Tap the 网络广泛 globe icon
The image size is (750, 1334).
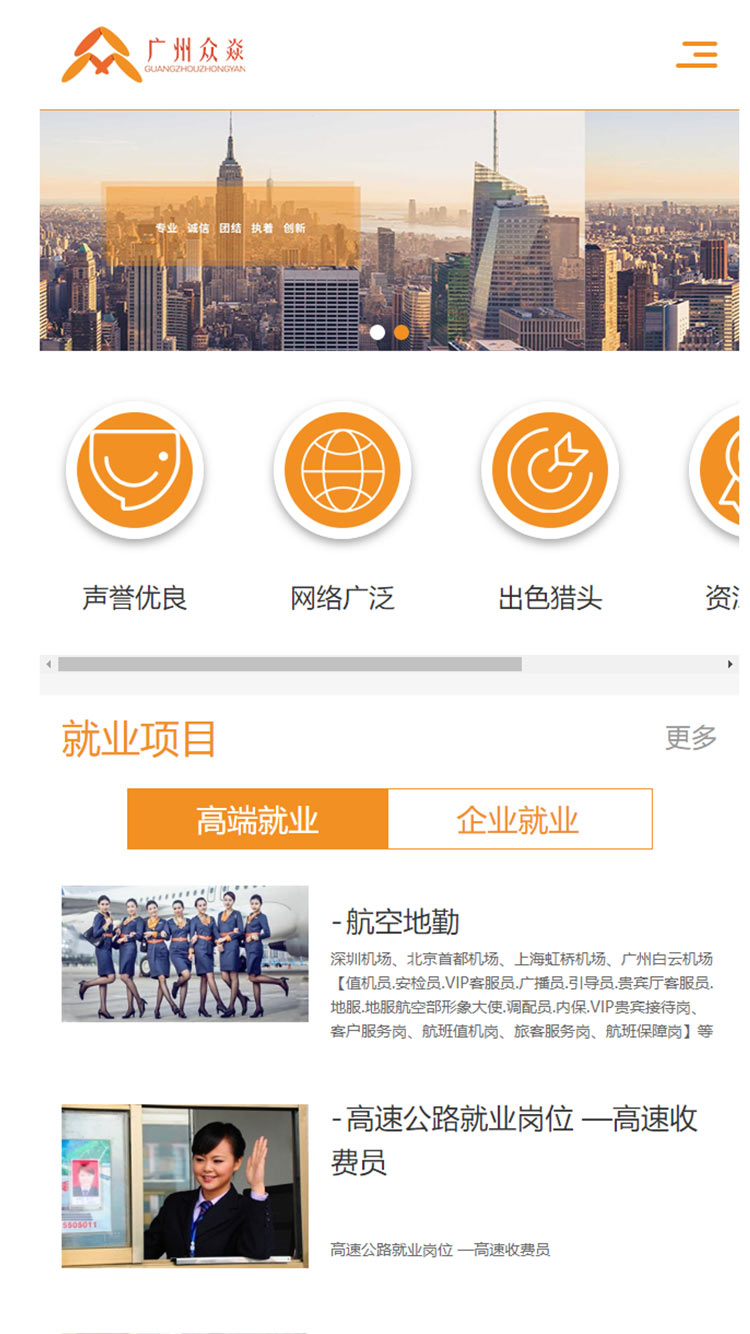pos(342,470)
